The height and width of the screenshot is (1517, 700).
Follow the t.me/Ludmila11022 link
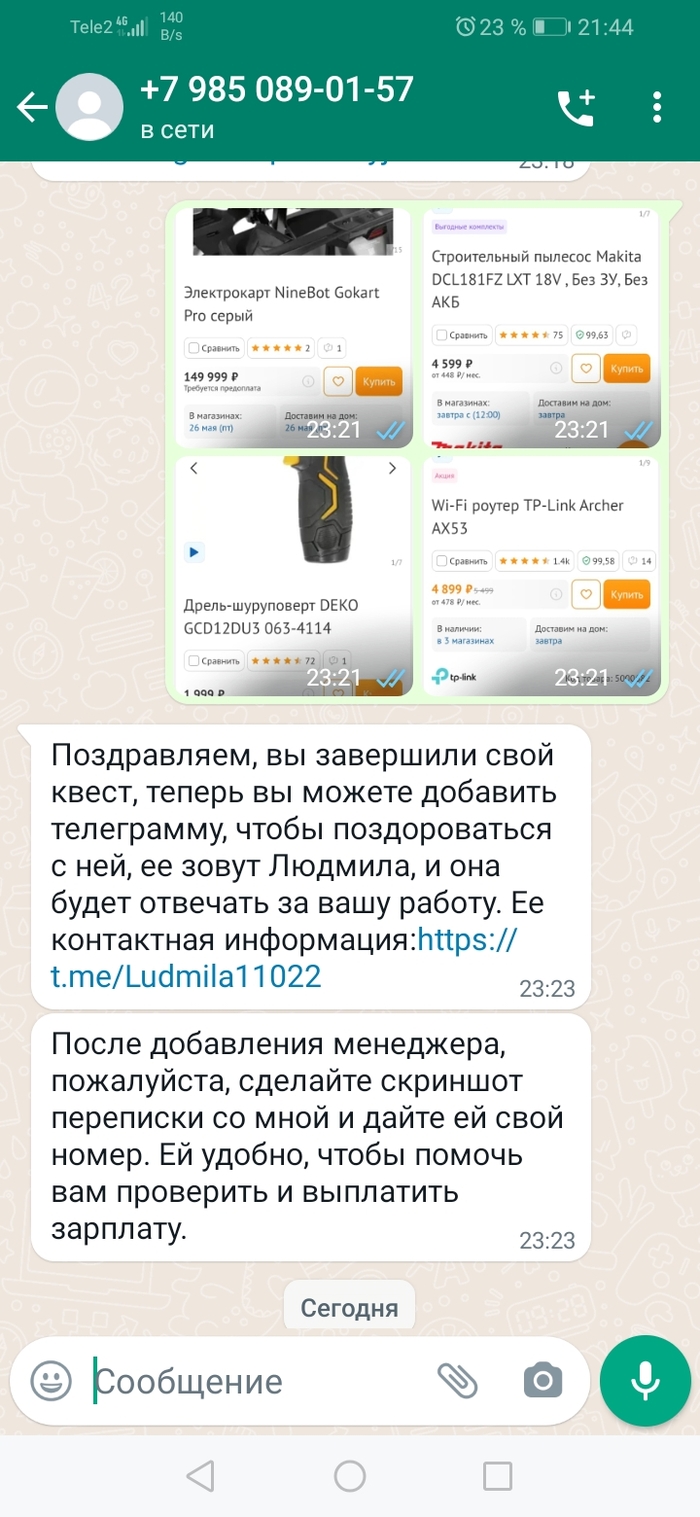[x=186, y=976]
